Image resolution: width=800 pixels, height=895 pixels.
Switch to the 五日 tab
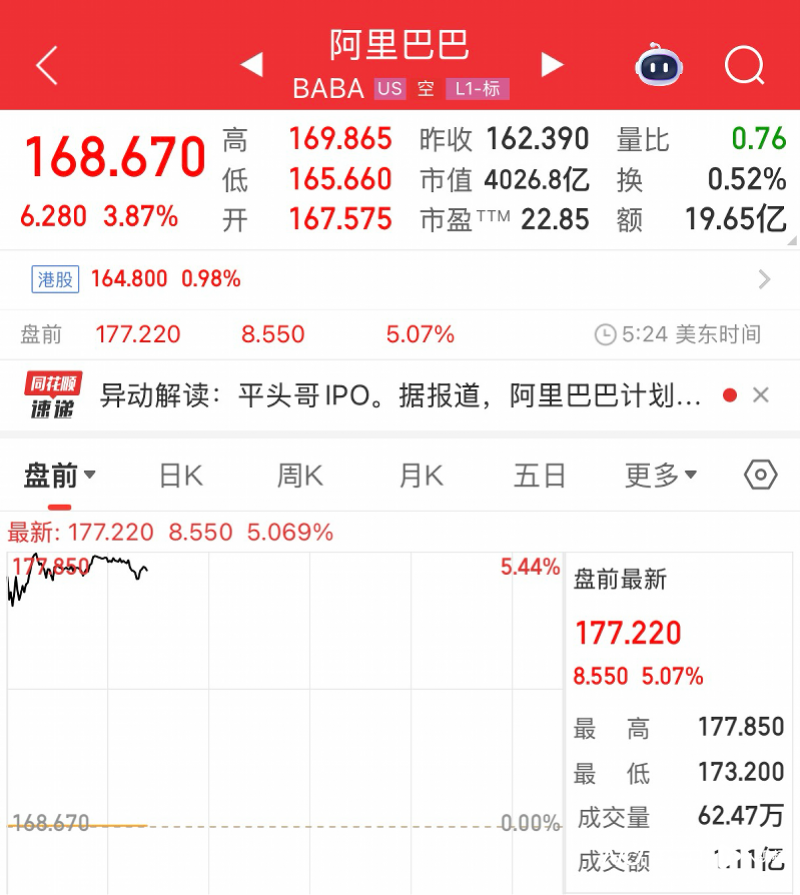click(540, 475)
